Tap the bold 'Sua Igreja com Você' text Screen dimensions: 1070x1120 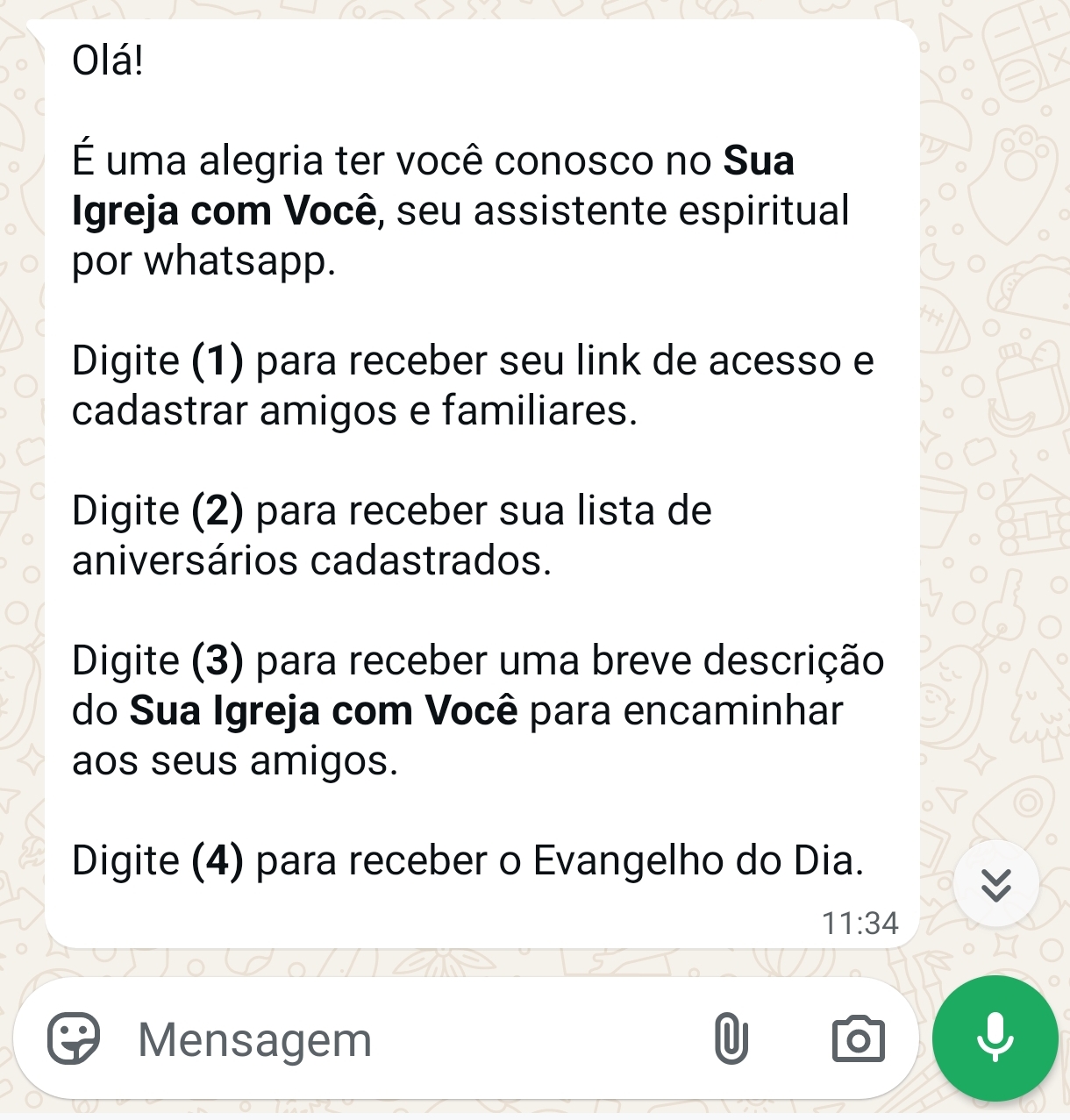click(760, 161)
